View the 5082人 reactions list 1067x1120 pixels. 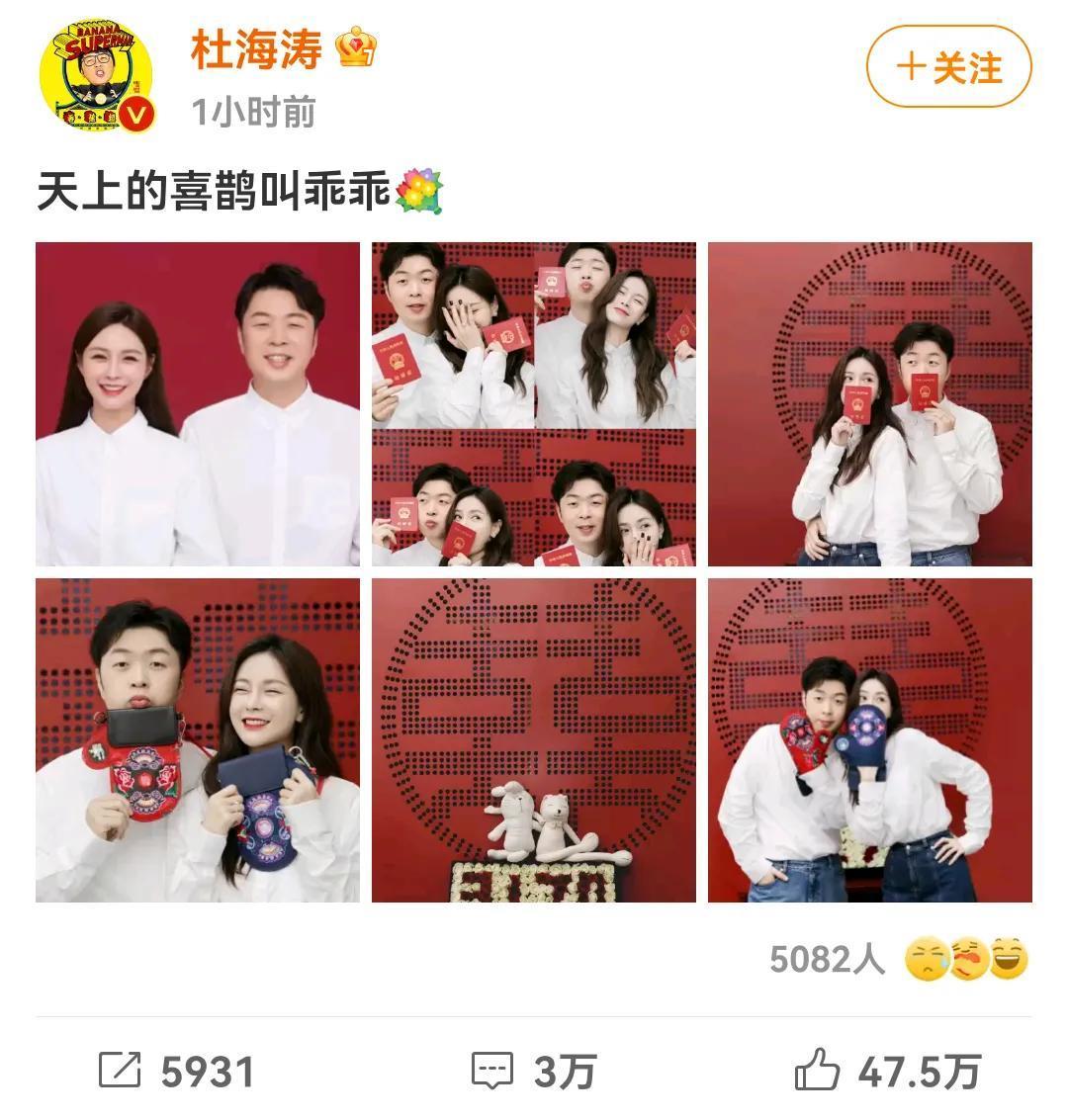(x=898, y=959)
